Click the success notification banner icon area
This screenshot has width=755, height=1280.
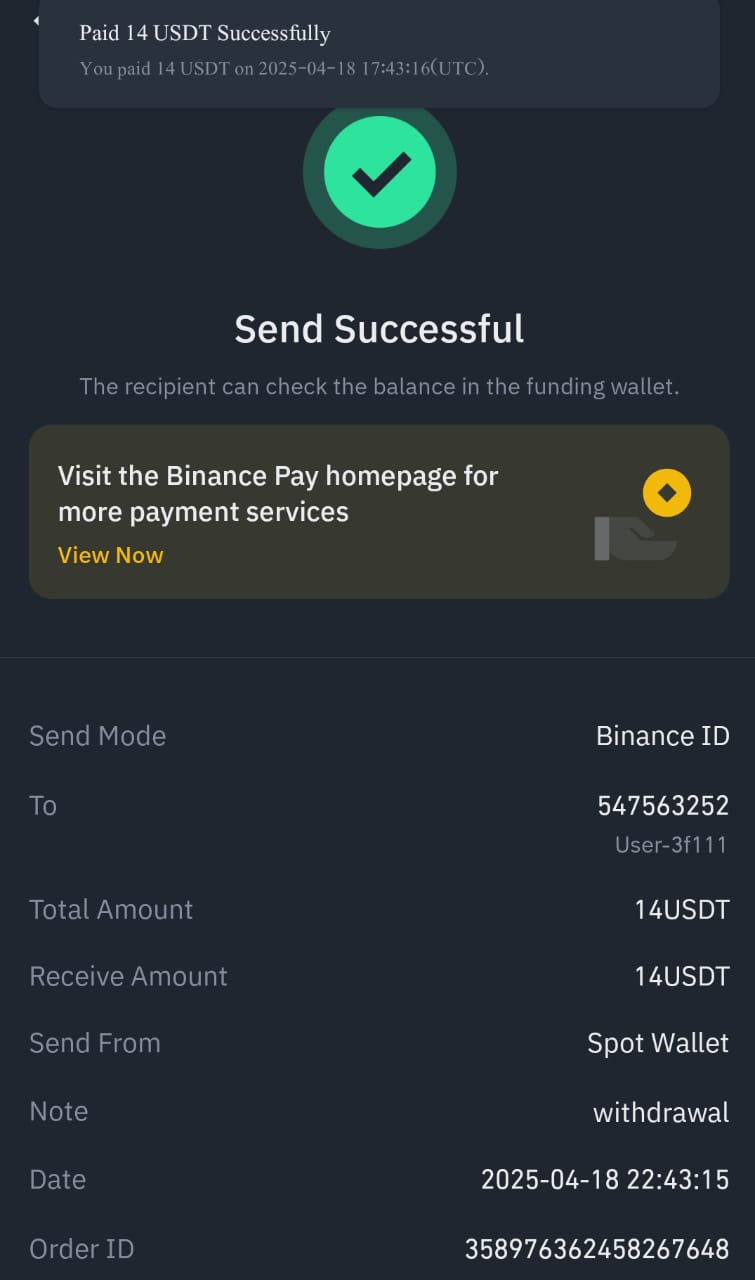380,50
